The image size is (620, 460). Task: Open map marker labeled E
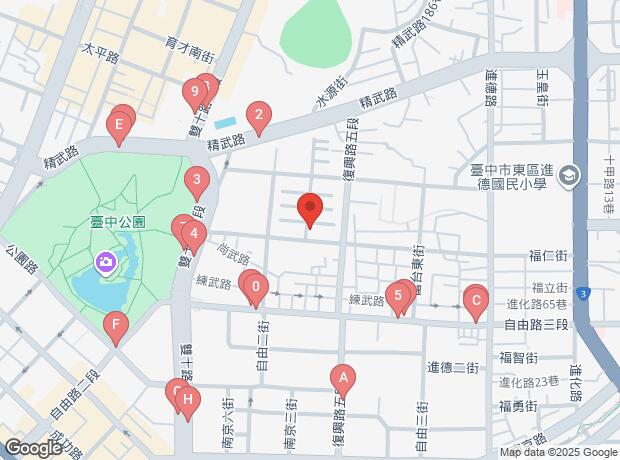[x=119, y=125]
